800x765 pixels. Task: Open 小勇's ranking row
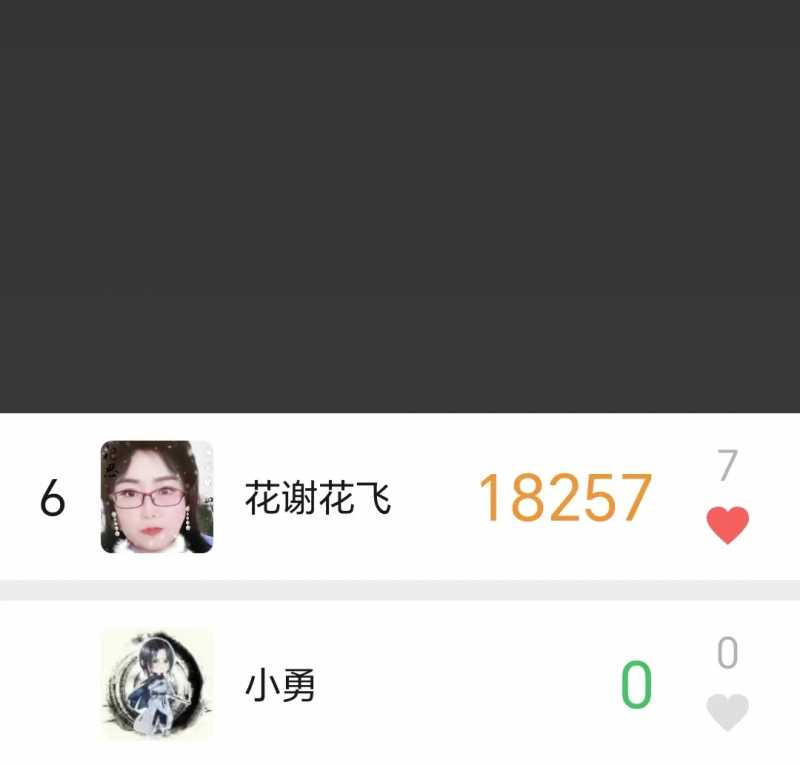pyautogui.click(x=400, y=685)
